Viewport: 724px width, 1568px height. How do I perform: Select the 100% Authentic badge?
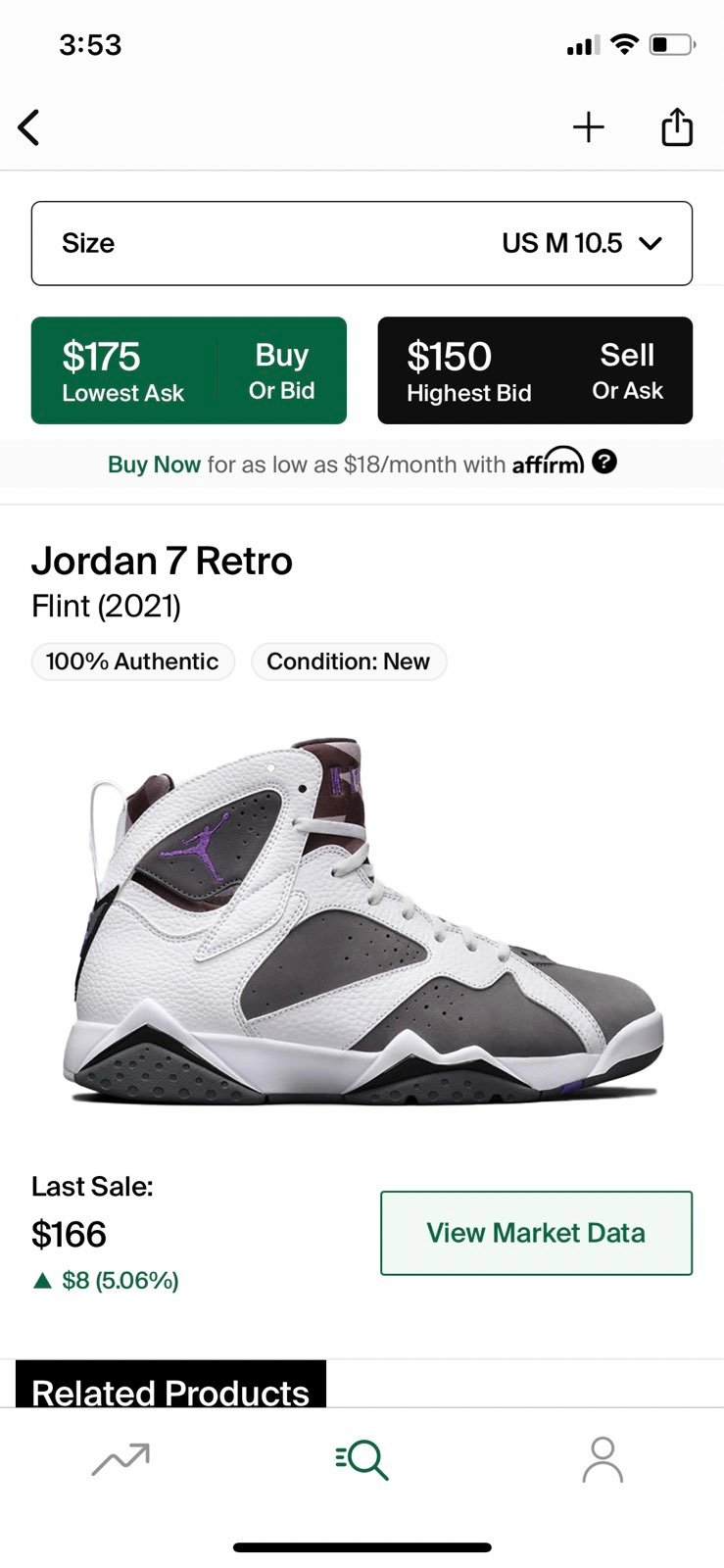(132, 661)
